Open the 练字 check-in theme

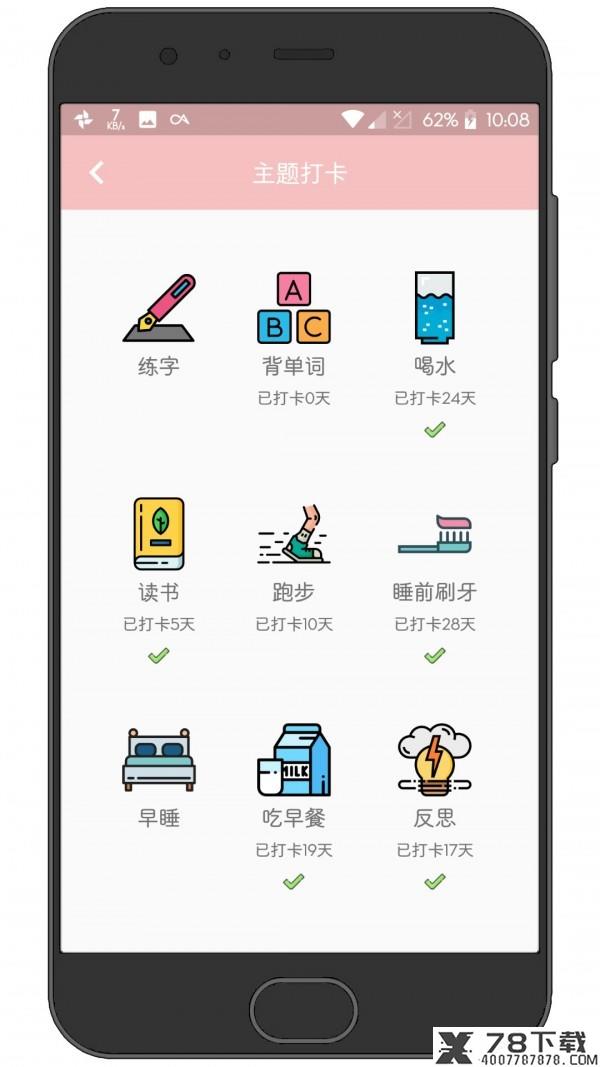click(159, 325)
